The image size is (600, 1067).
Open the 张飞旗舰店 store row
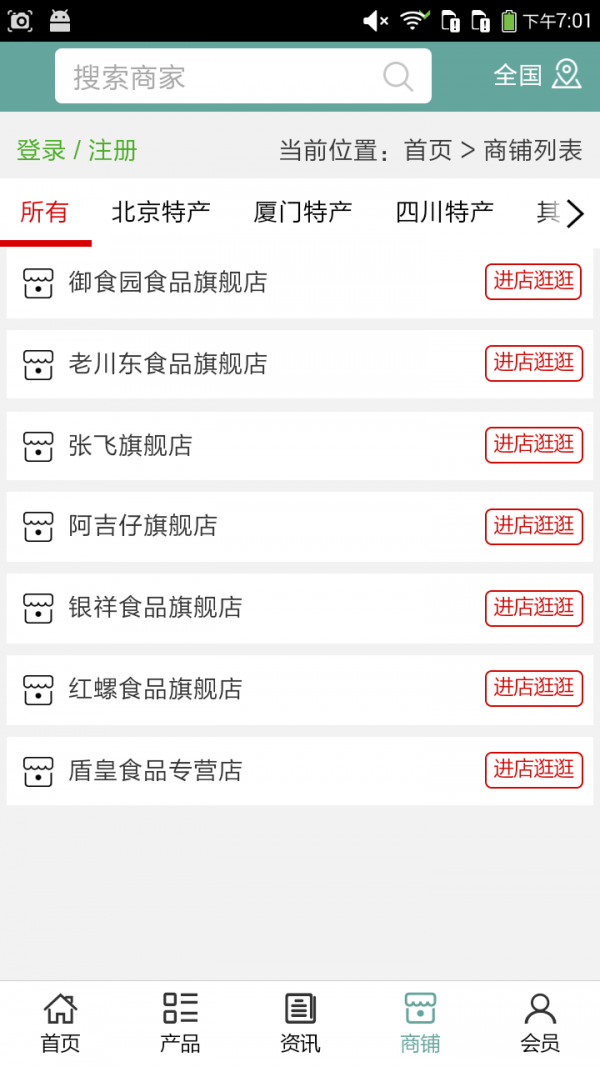click(300, 446)
